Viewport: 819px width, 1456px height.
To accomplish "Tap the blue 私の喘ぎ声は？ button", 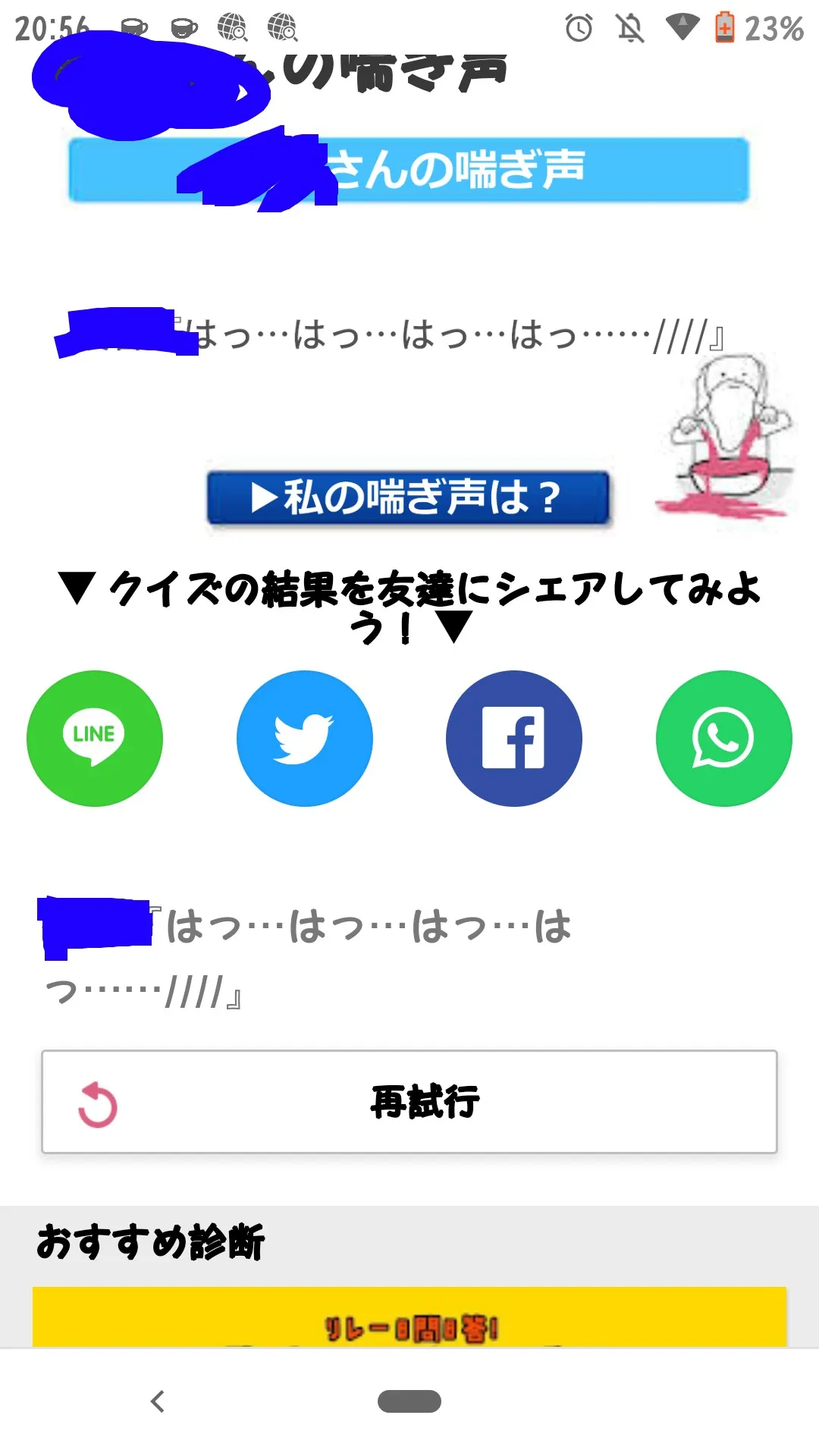I will pyautogui.click(x=409, y=497).
